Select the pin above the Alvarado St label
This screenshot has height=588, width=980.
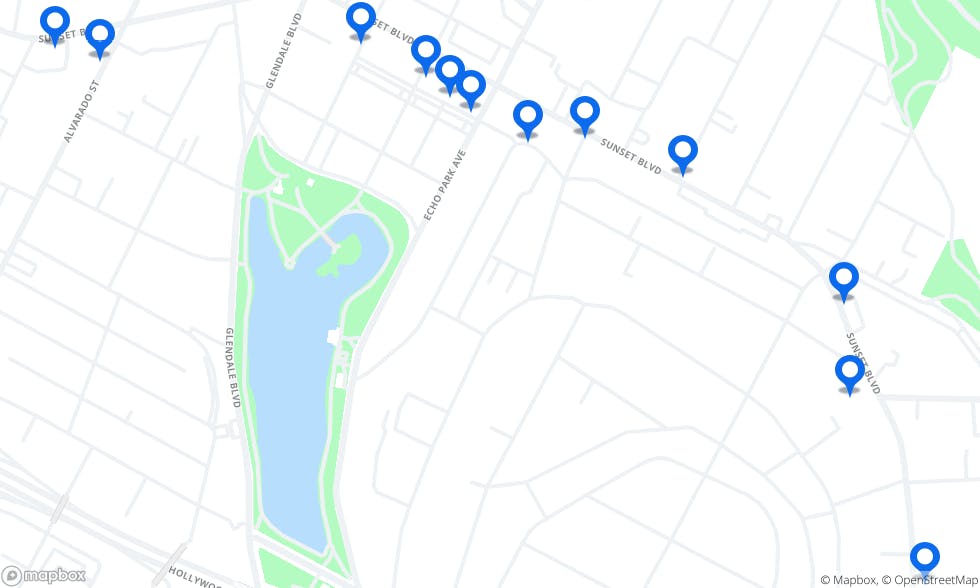point(99,36)
